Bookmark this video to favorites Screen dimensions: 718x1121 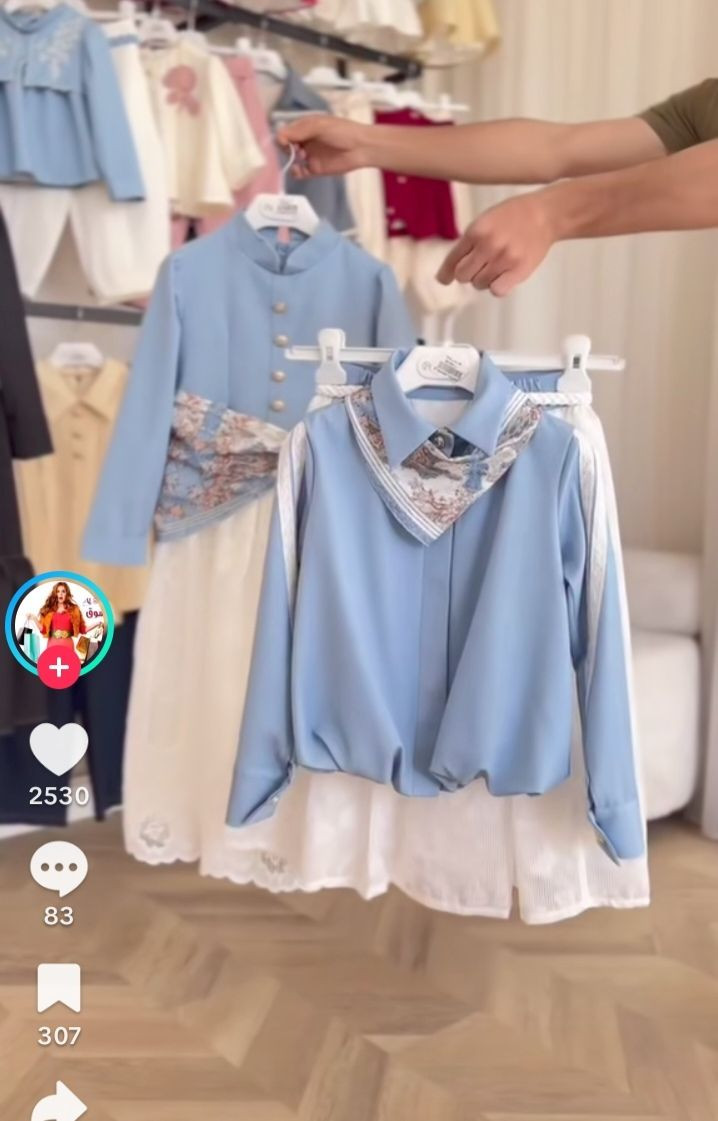58,988
